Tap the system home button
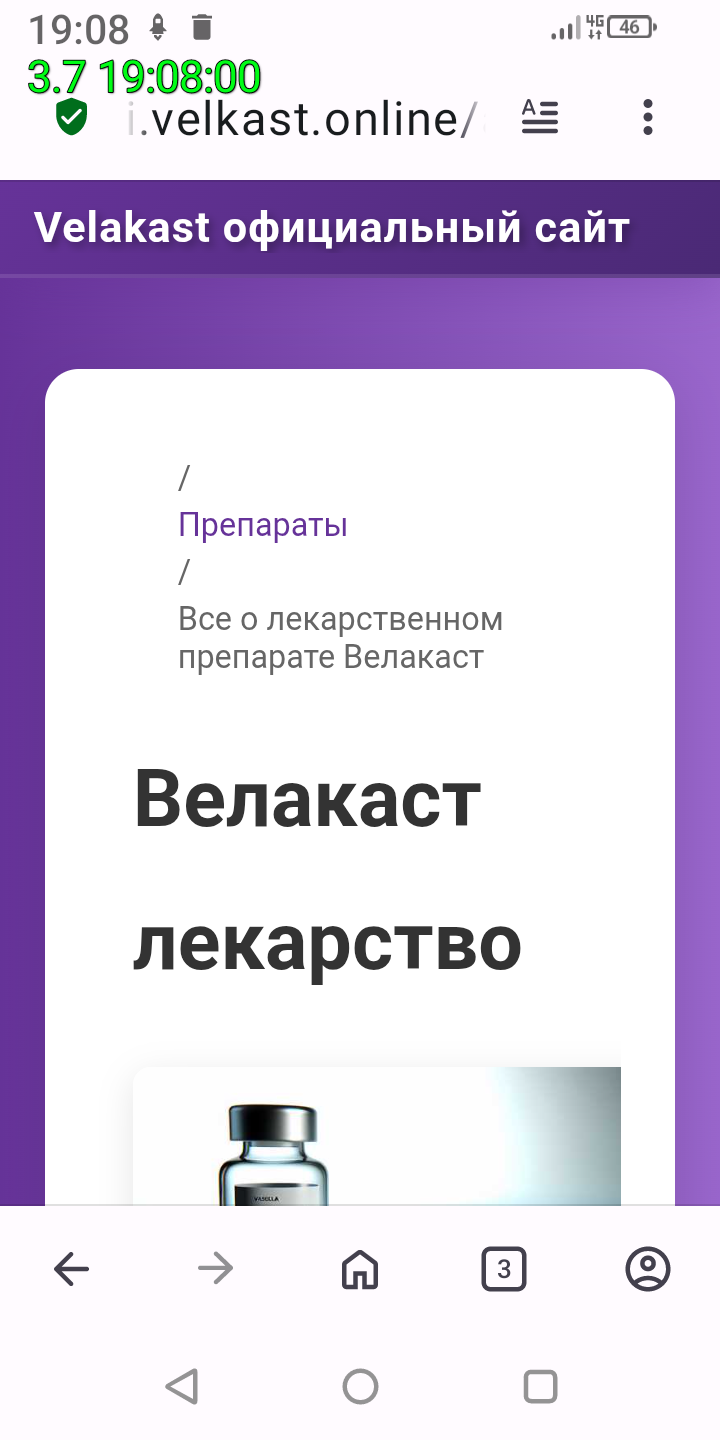 click(x=360, y=1387)
